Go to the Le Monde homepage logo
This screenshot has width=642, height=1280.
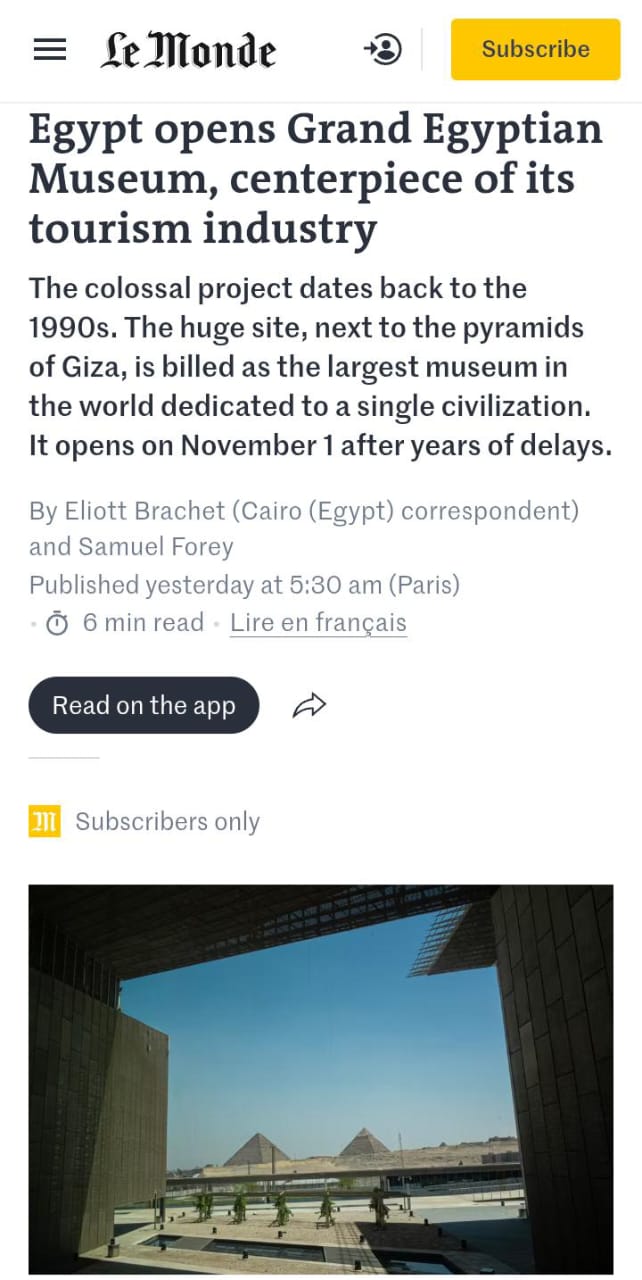pos(187,49)
